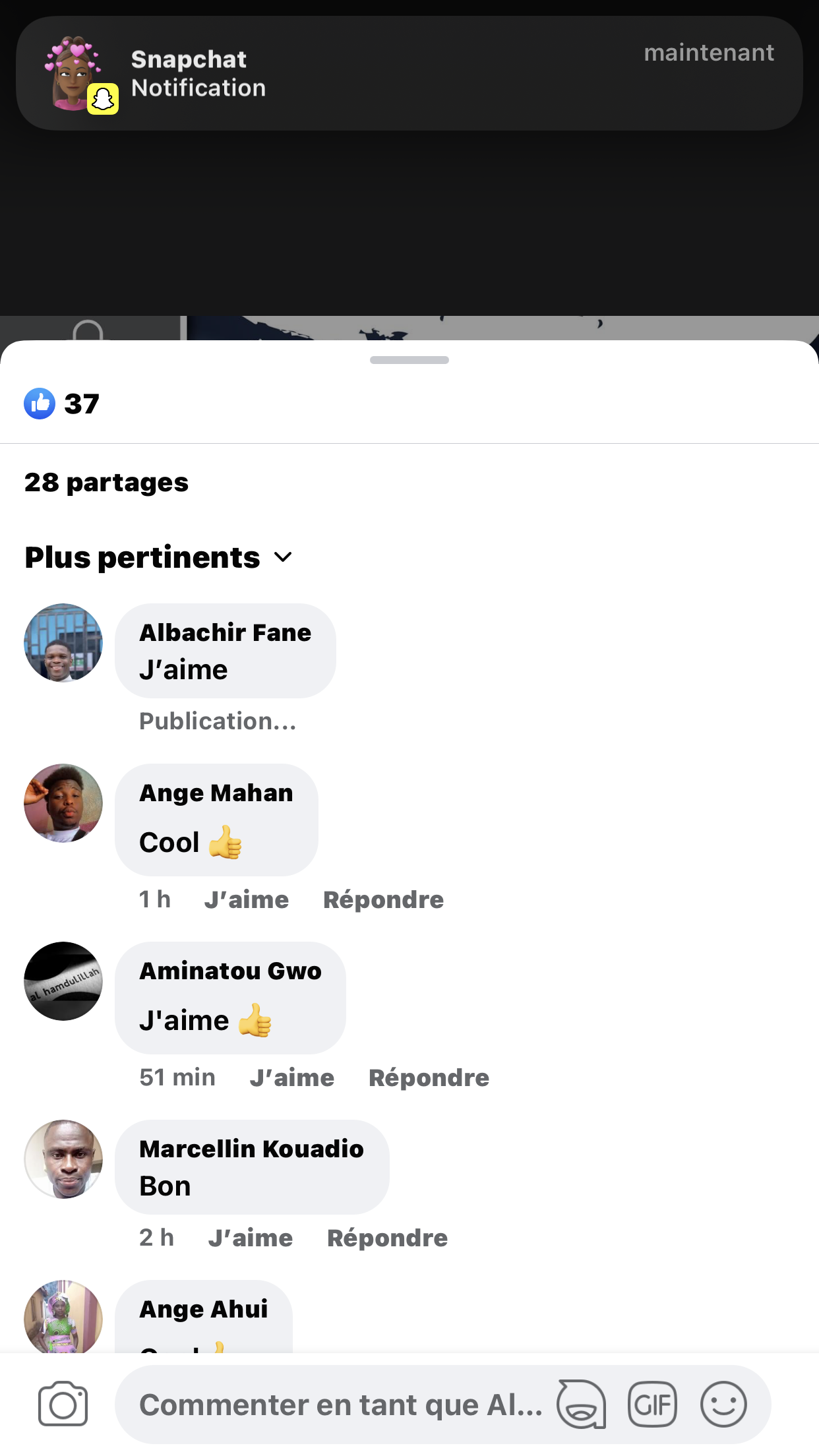
Task: Open the avatar sticker picker
Action: click(x=581, y=1405)
